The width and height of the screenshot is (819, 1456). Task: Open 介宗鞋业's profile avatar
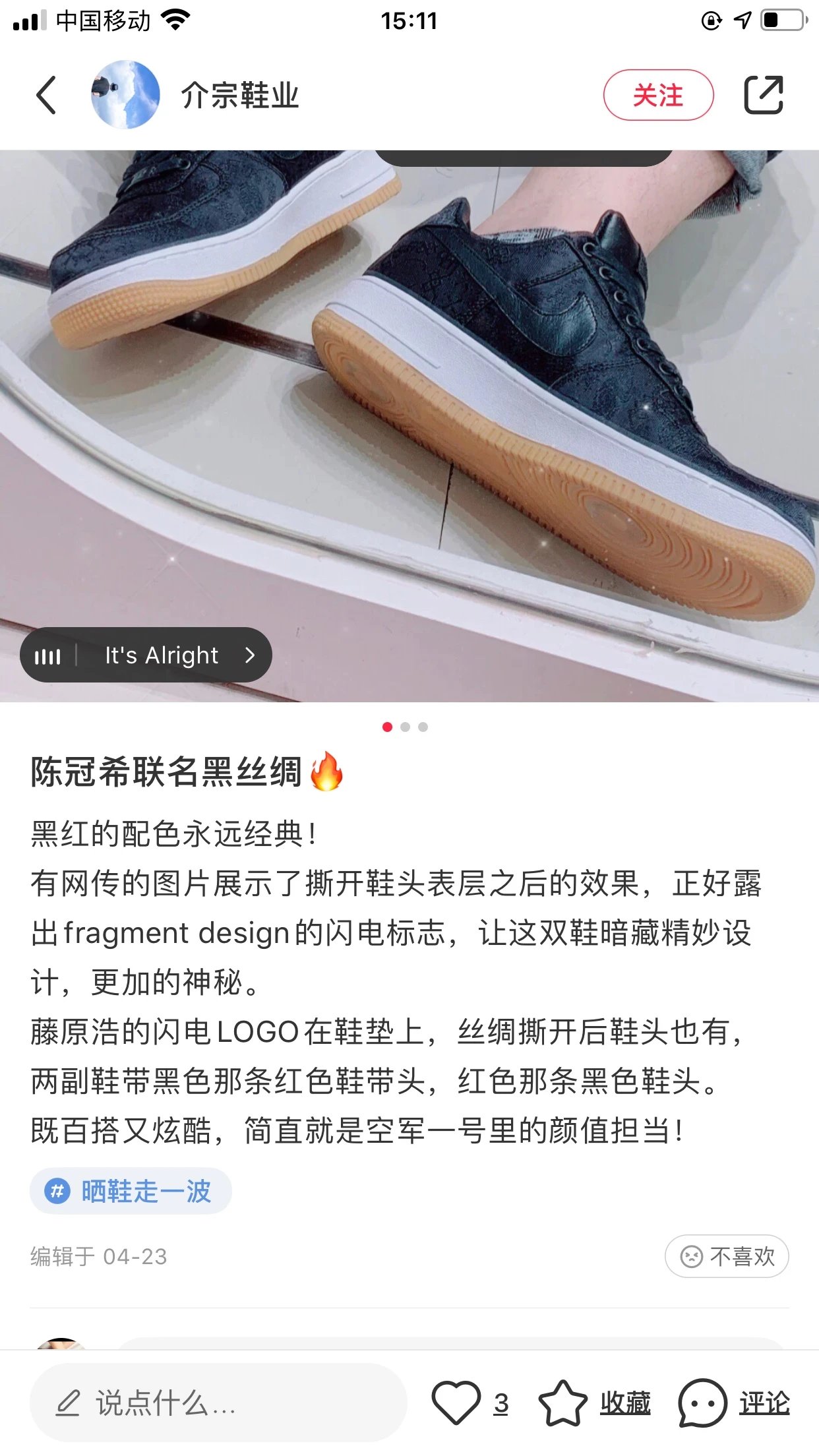125,95
